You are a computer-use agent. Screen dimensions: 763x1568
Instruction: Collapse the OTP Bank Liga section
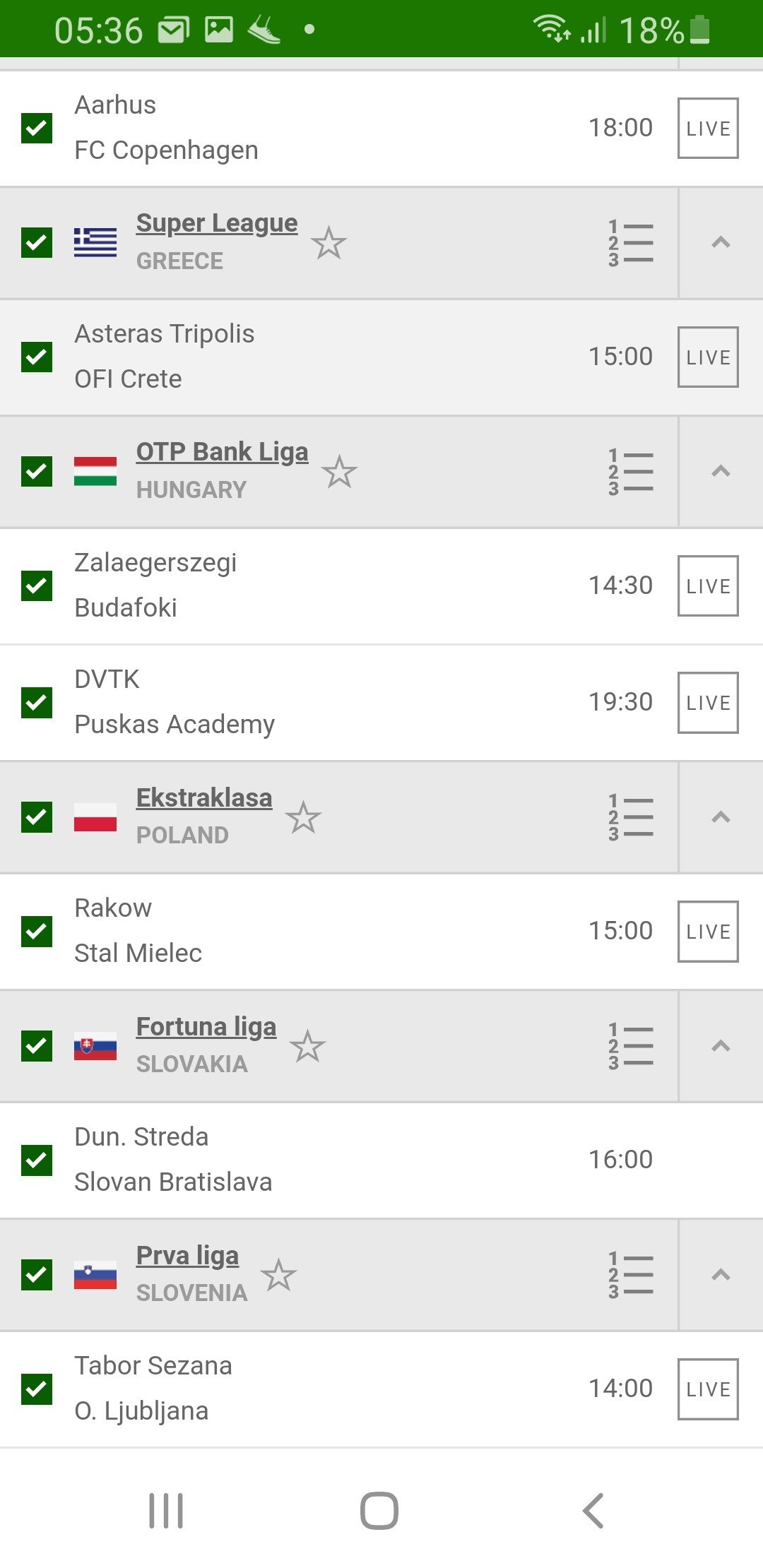click(x=721, y=471)
